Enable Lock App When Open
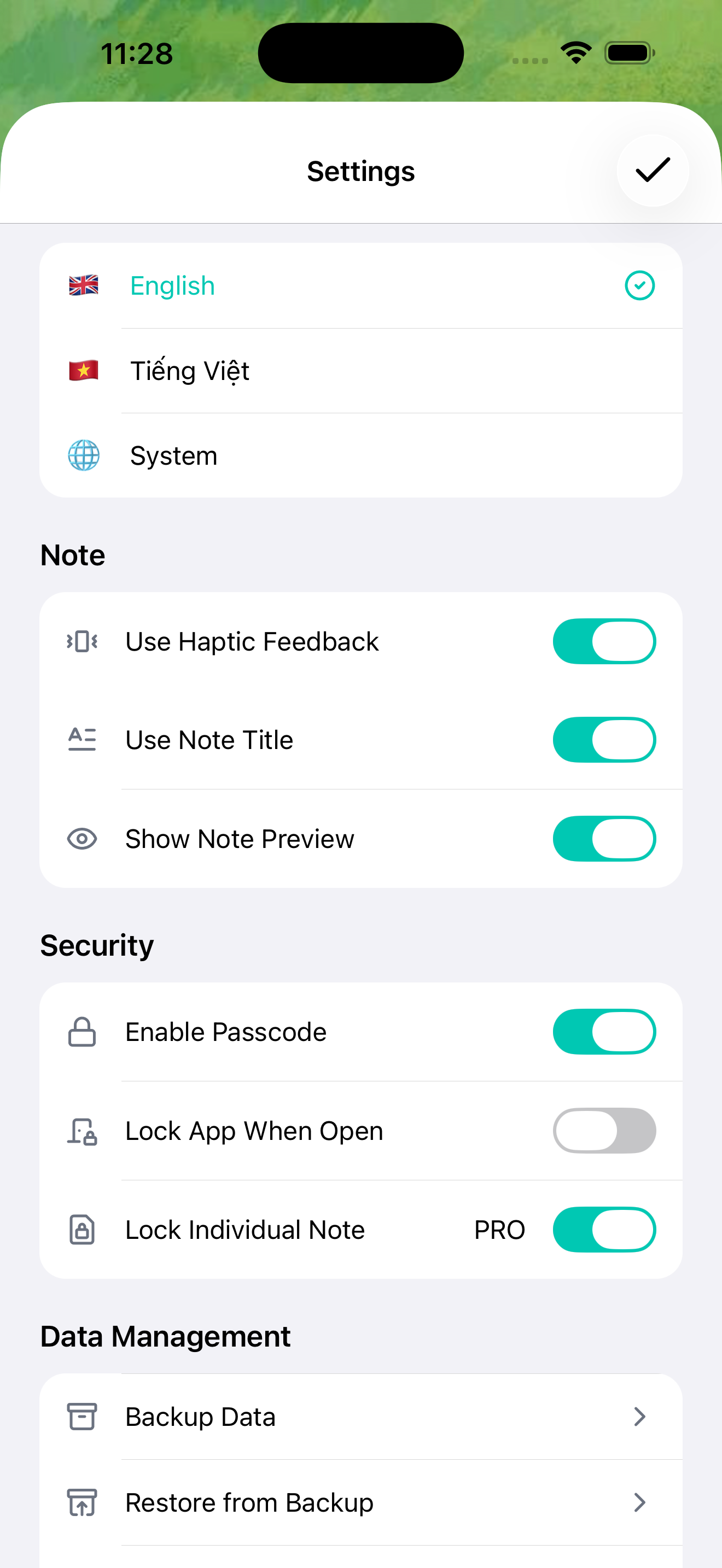Image resolution: width=722 pixels, height=1568 pixels. (603, 1131)
